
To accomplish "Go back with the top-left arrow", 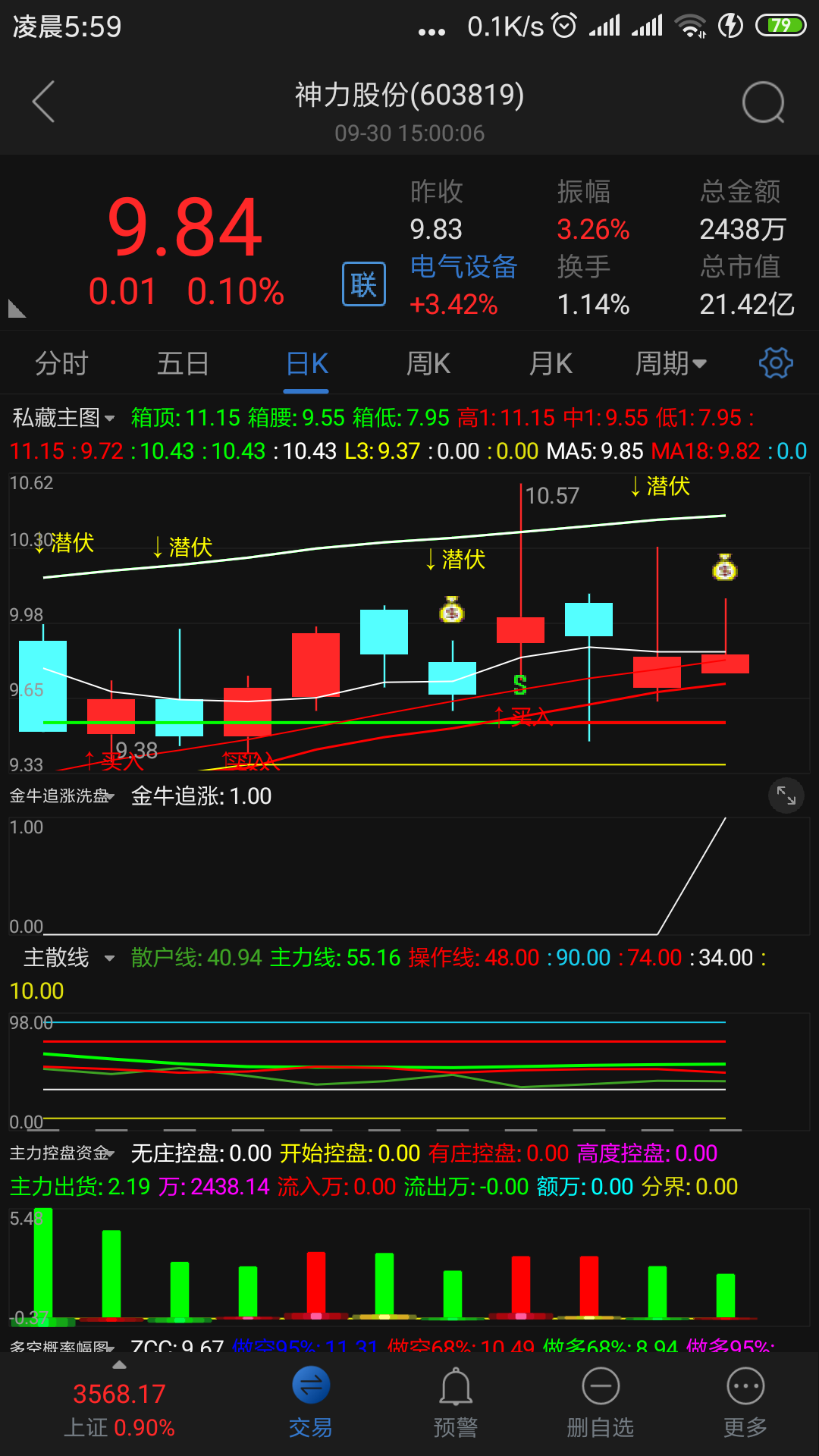I will [44, 102].
